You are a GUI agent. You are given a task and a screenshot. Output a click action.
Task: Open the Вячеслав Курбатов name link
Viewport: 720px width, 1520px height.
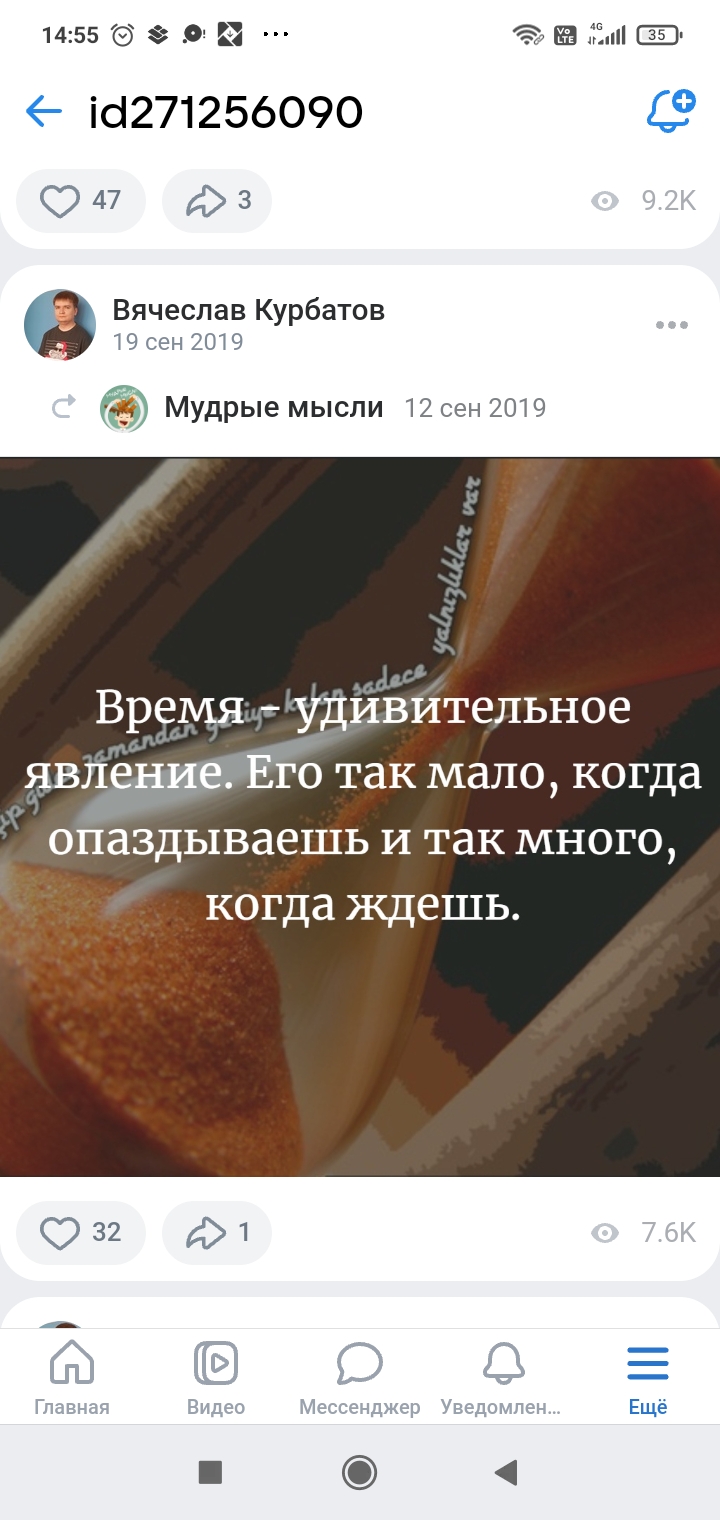(x=248, y=310)
